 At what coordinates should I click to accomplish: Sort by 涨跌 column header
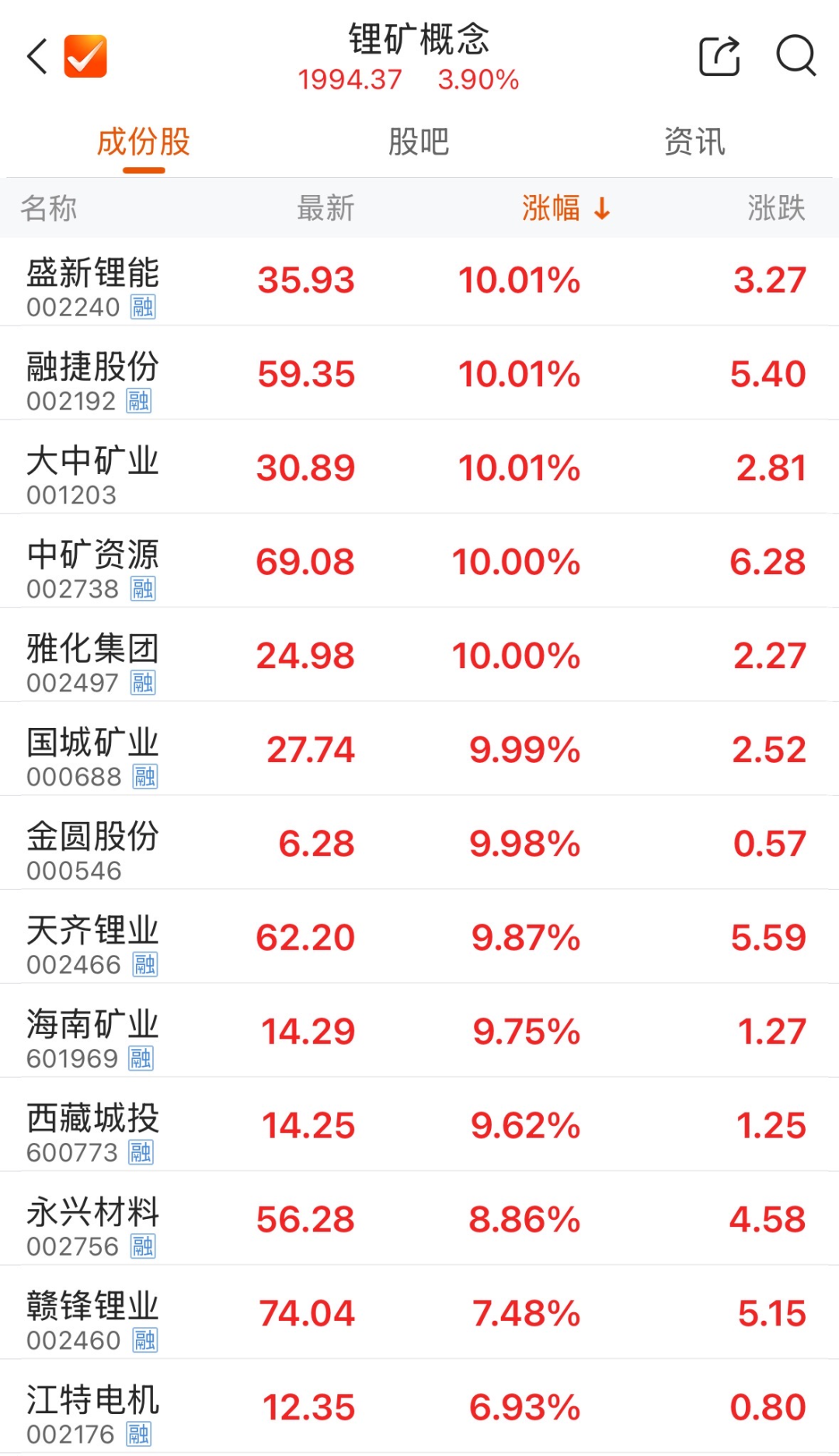point(776,208)
